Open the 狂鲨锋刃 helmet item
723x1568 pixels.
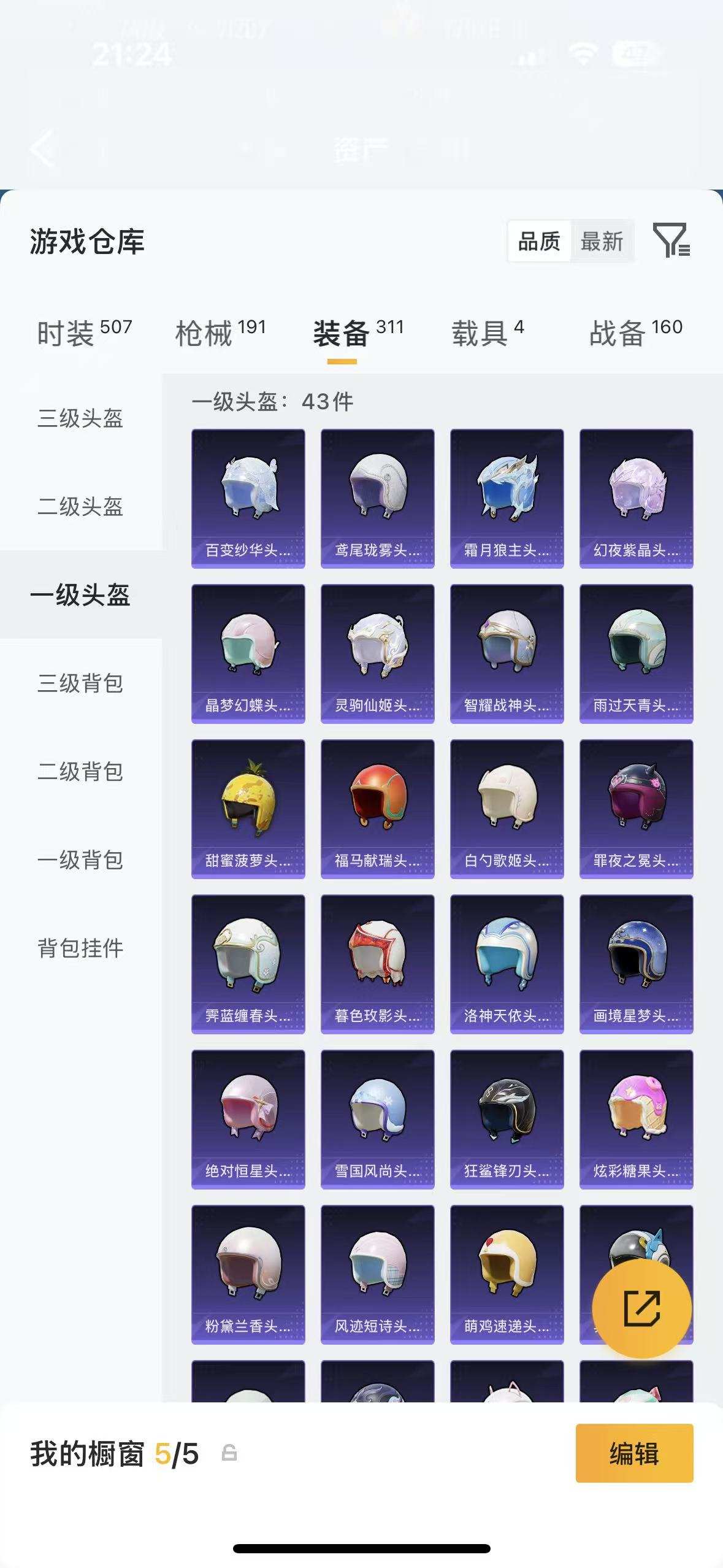pyautogui.click(x=507, y=1119)
